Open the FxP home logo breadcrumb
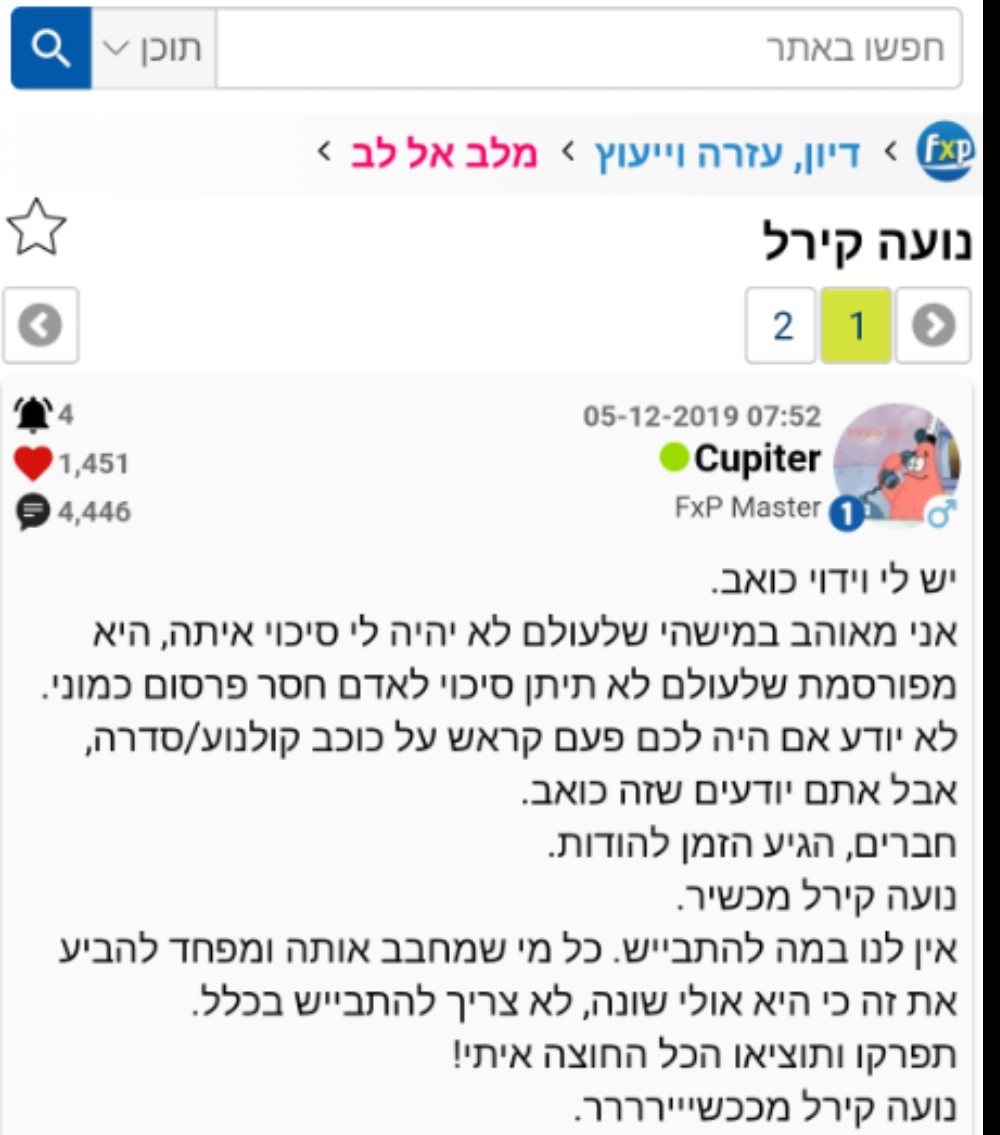This screenshot has height=1135, width=1000. [945, 152]
